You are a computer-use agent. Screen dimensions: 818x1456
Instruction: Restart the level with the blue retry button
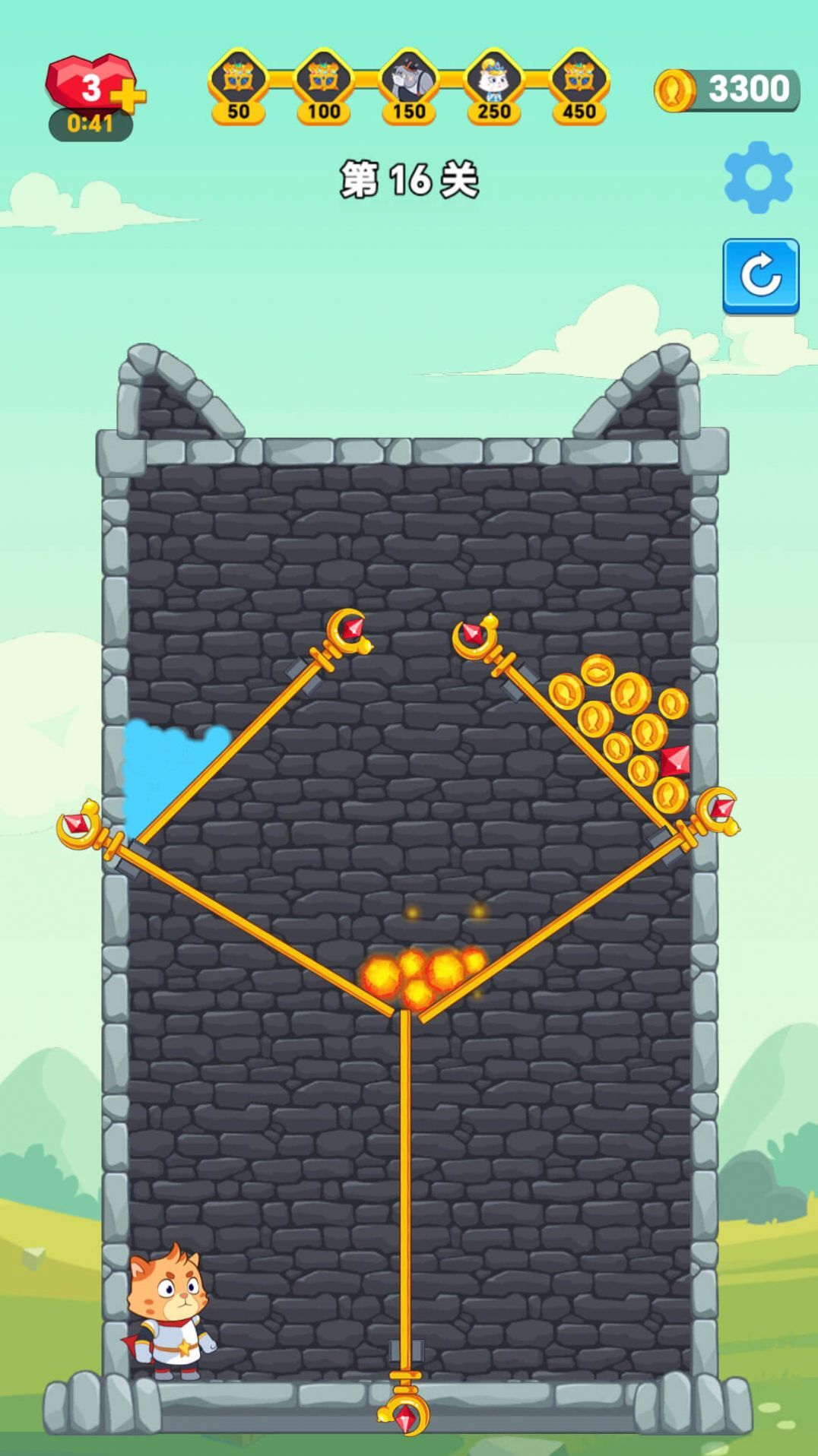tap(760, 275)
